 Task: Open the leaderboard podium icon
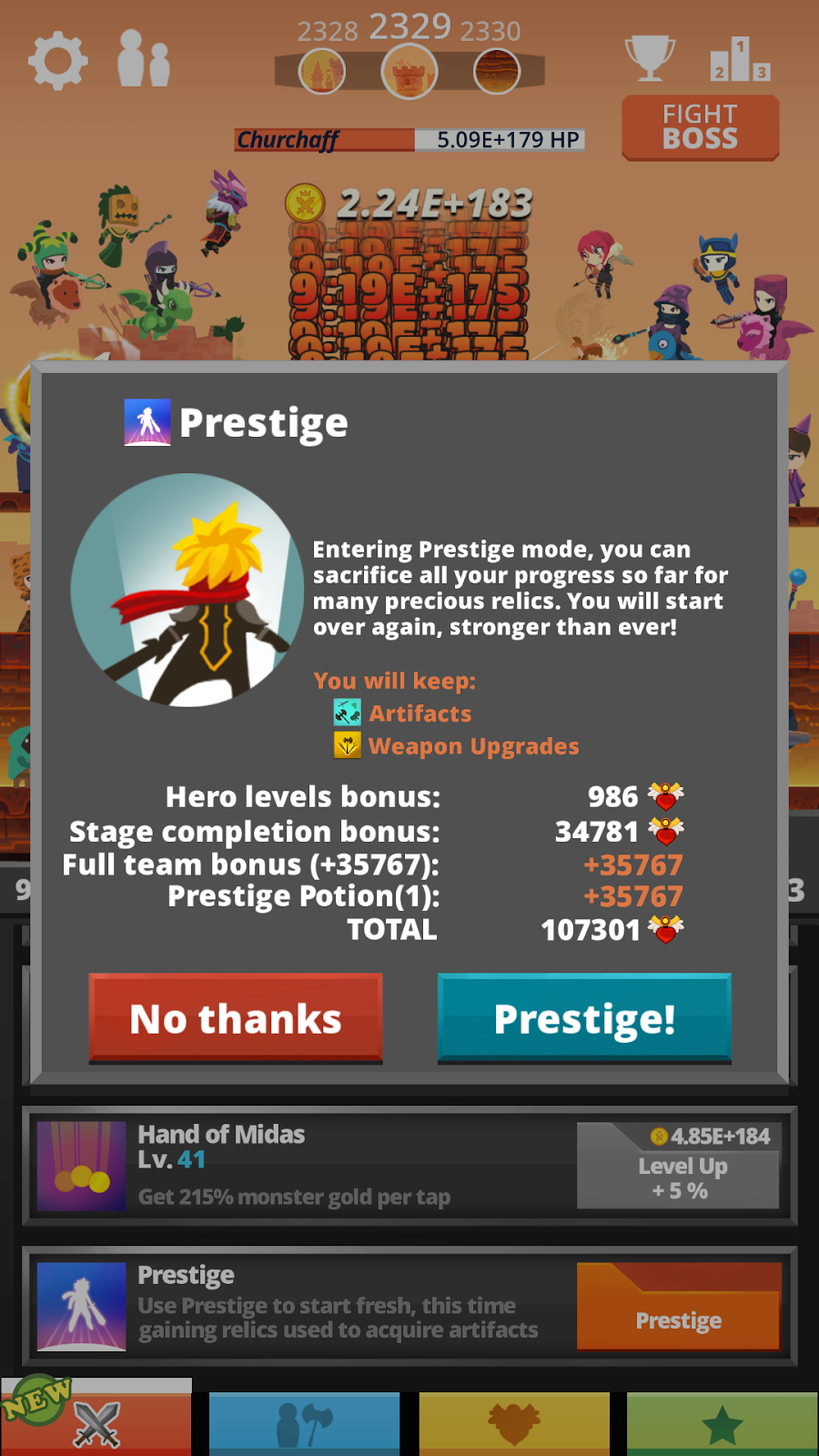[740, 60]
